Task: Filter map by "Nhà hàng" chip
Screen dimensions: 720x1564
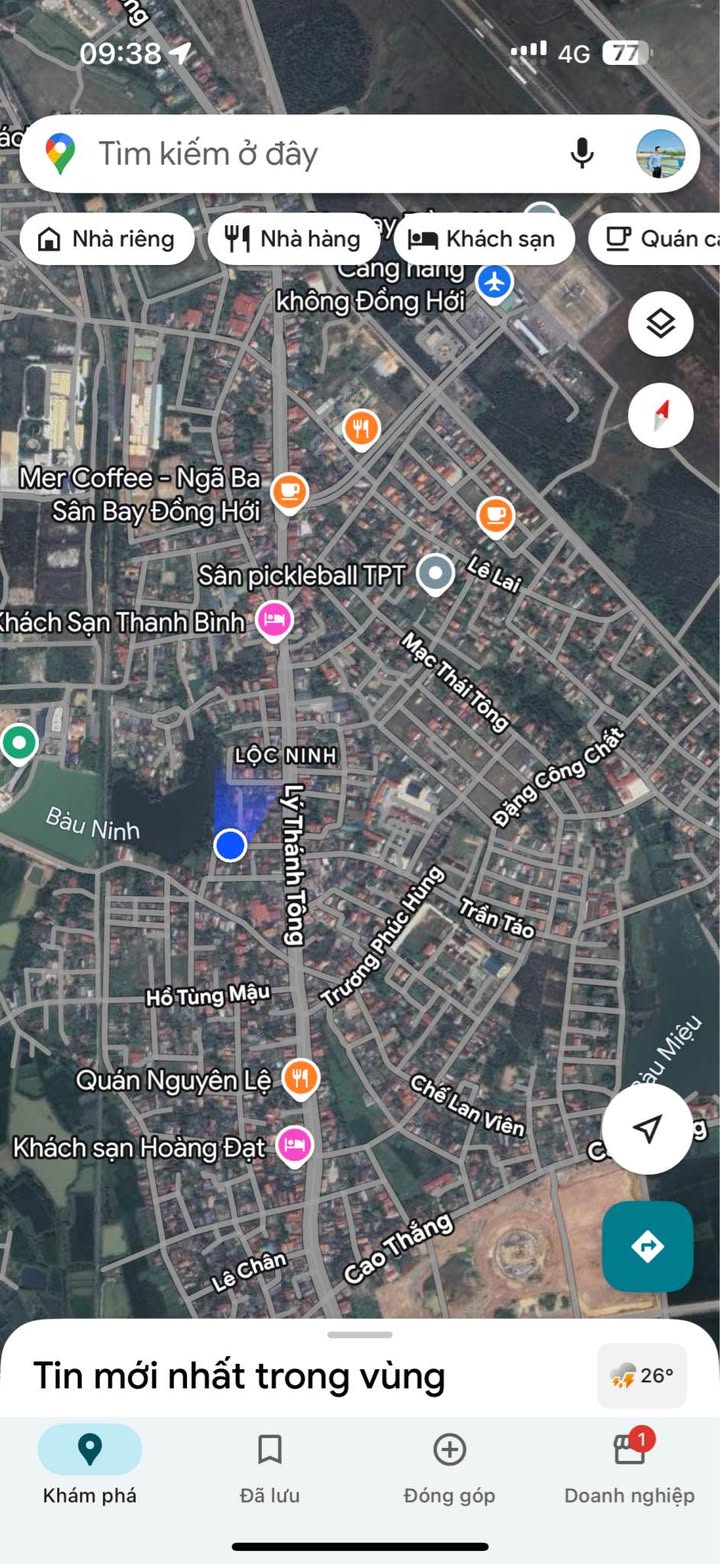Action: pos(293,239)
